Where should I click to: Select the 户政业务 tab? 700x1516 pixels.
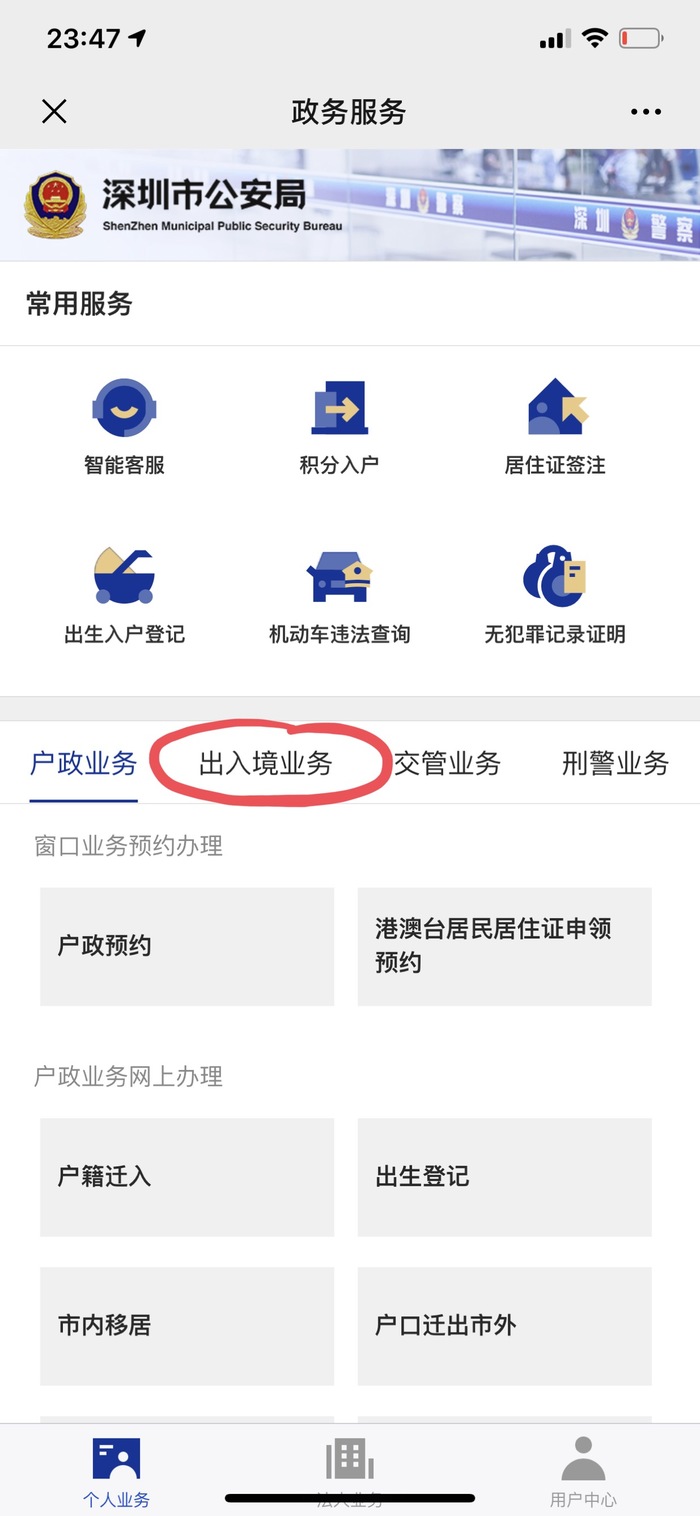click(84, 764)
